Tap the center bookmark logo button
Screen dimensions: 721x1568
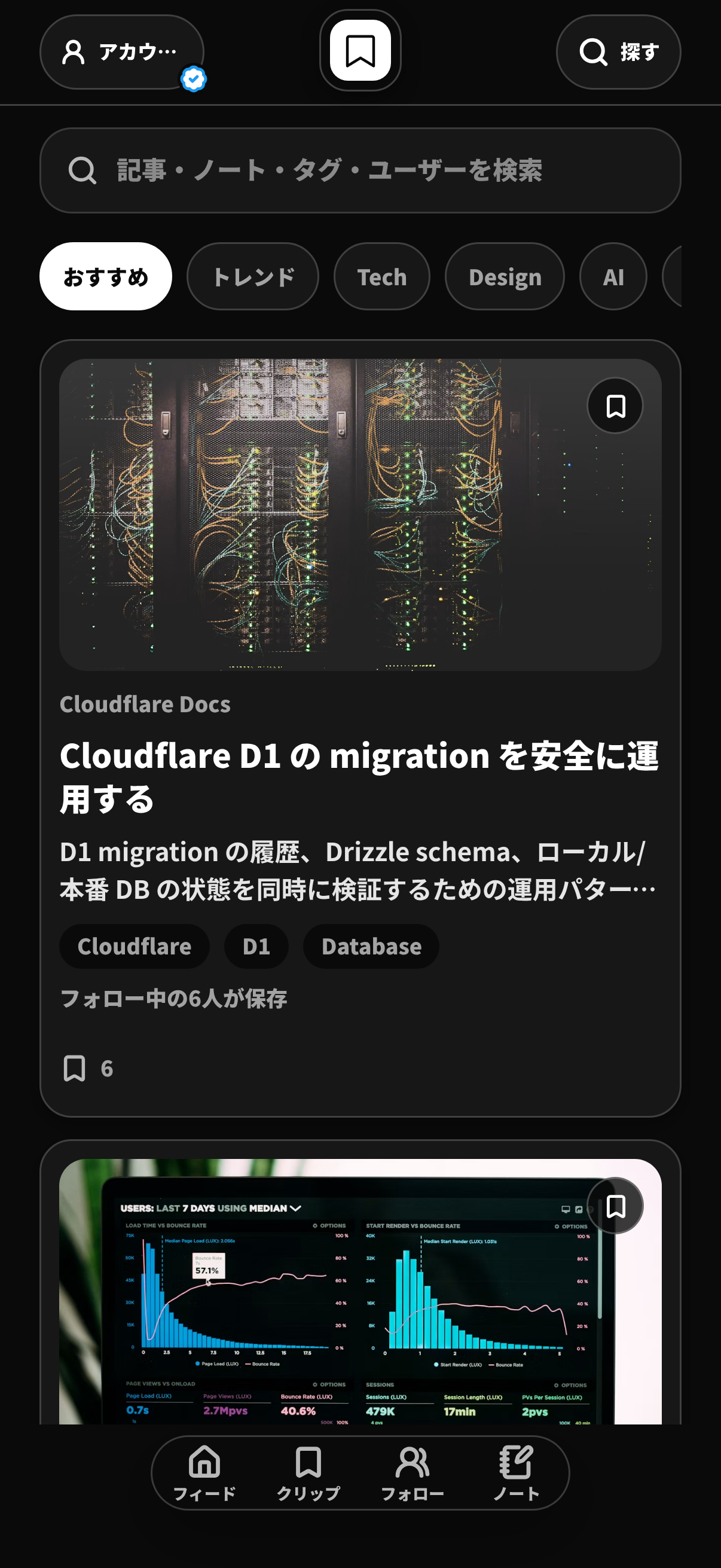360,50
